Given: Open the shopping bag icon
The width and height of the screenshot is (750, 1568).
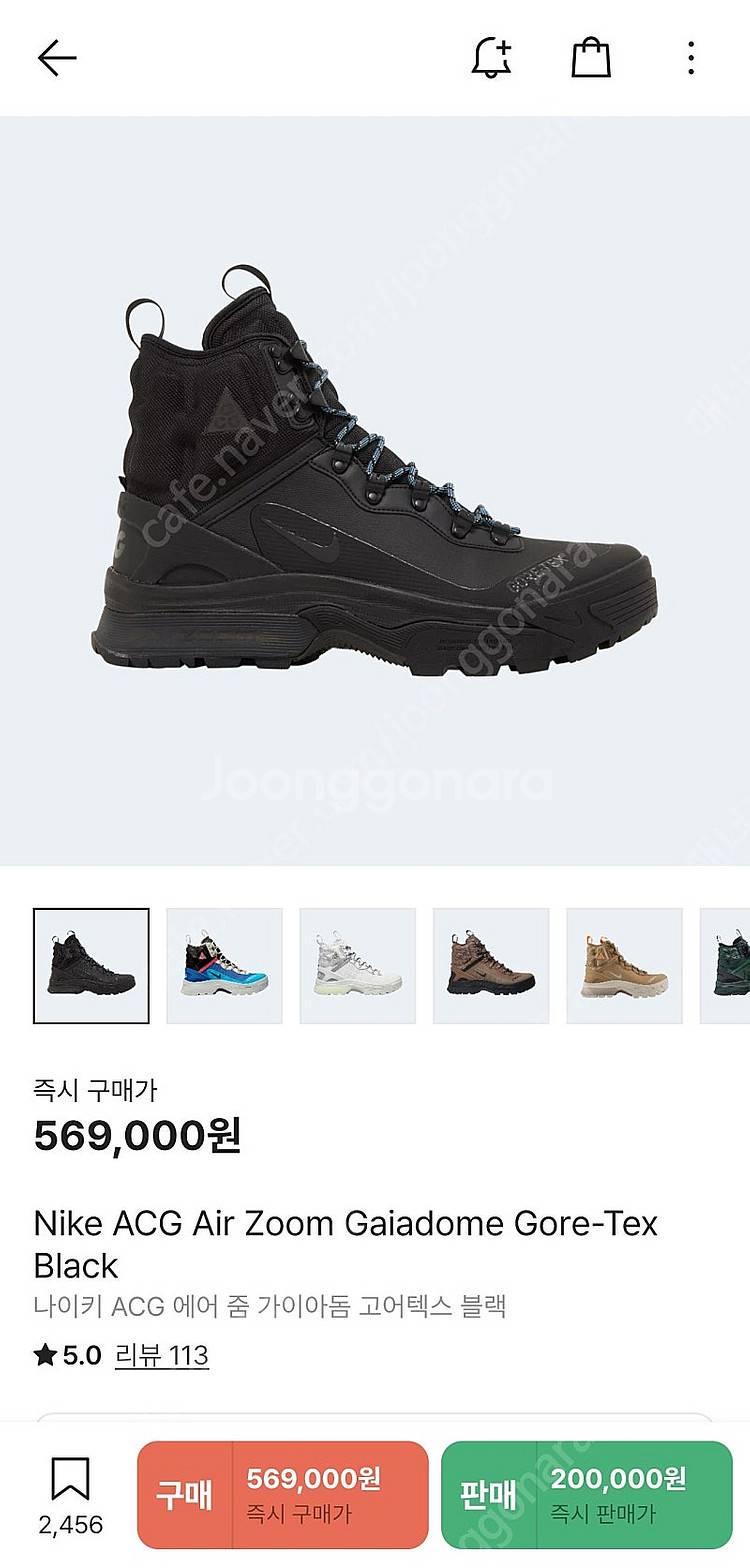Looking at the screenshot, I should pos(591,58).
